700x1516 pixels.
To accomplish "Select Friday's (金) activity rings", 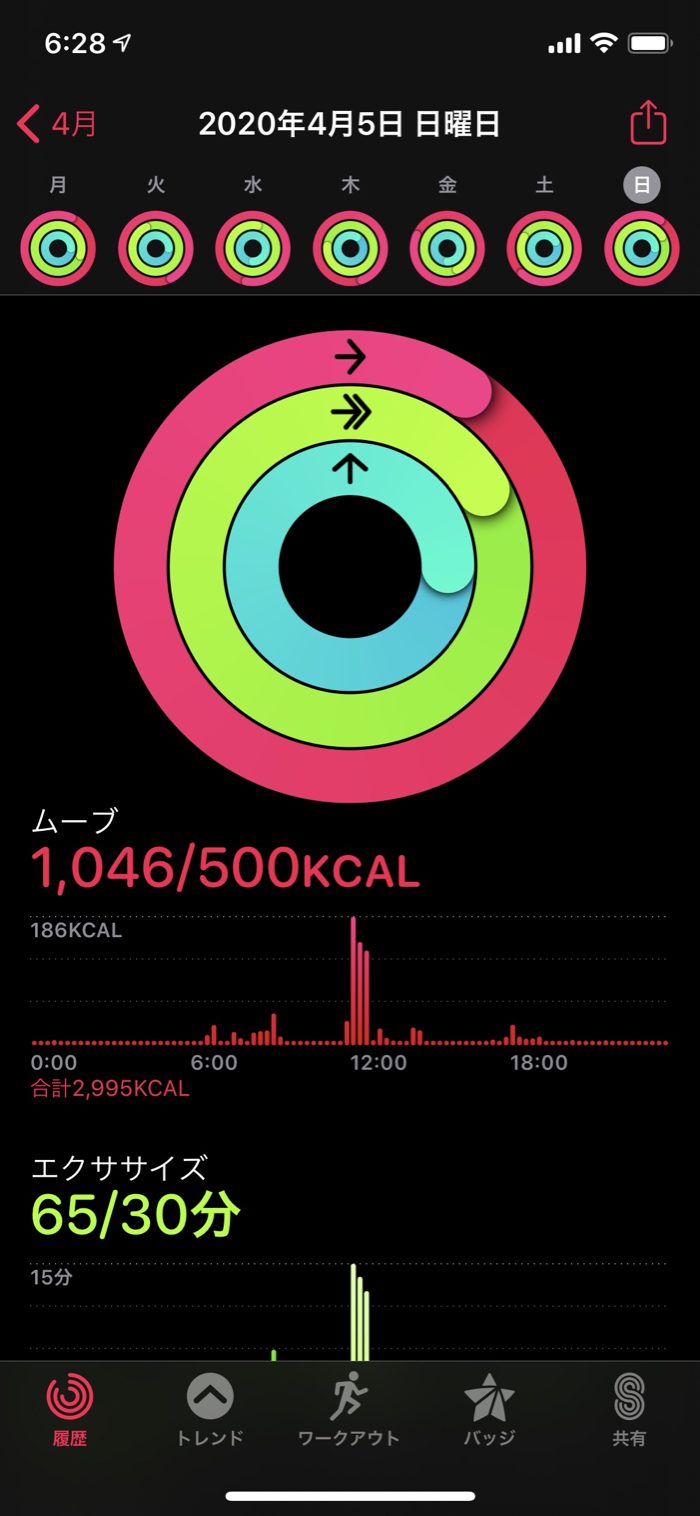I will pos(447,248).
